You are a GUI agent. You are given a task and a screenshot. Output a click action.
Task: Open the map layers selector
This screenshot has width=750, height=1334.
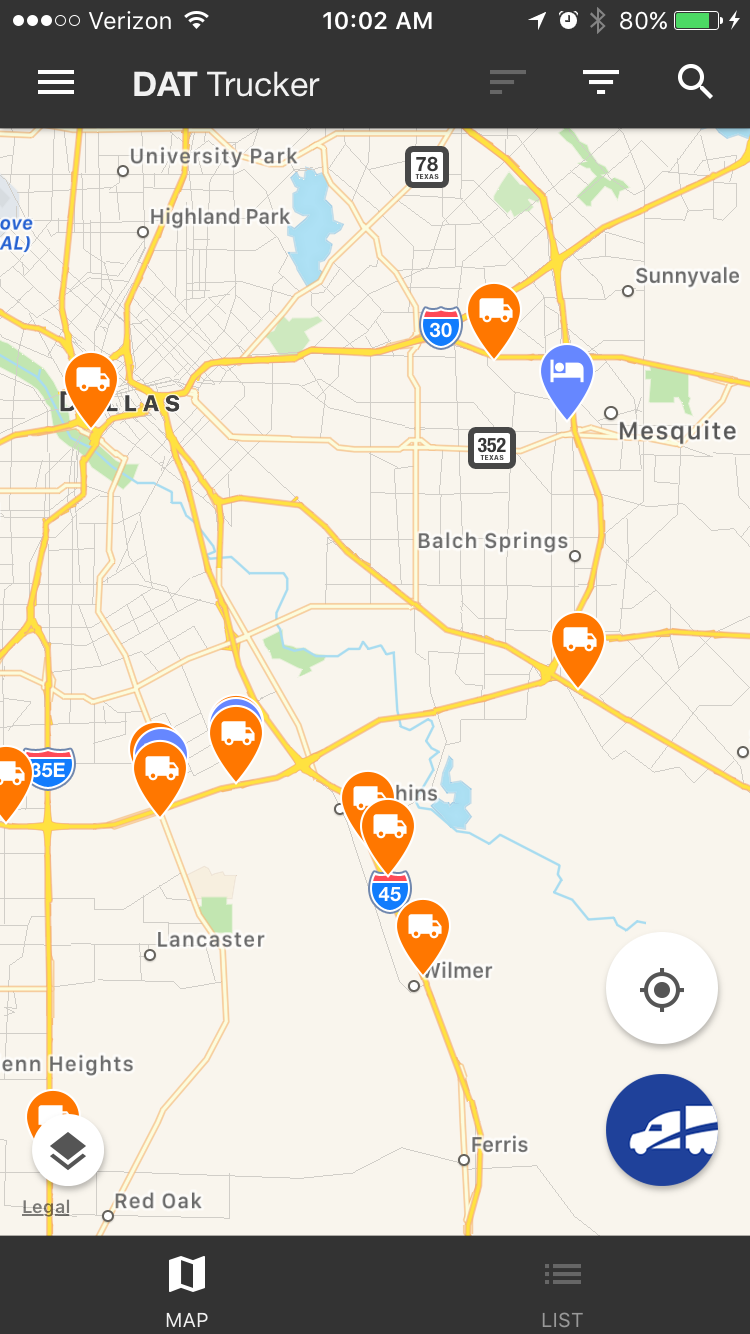coord(67,1149)
